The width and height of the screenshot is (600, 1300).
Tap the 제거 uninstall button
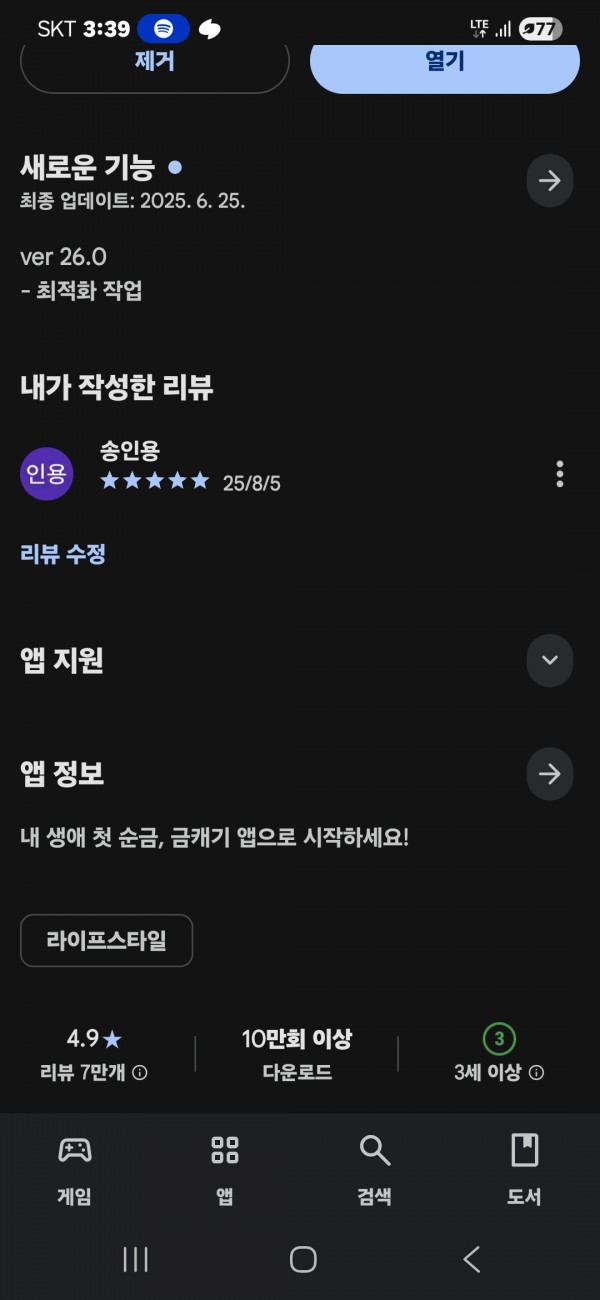[155, 66]
